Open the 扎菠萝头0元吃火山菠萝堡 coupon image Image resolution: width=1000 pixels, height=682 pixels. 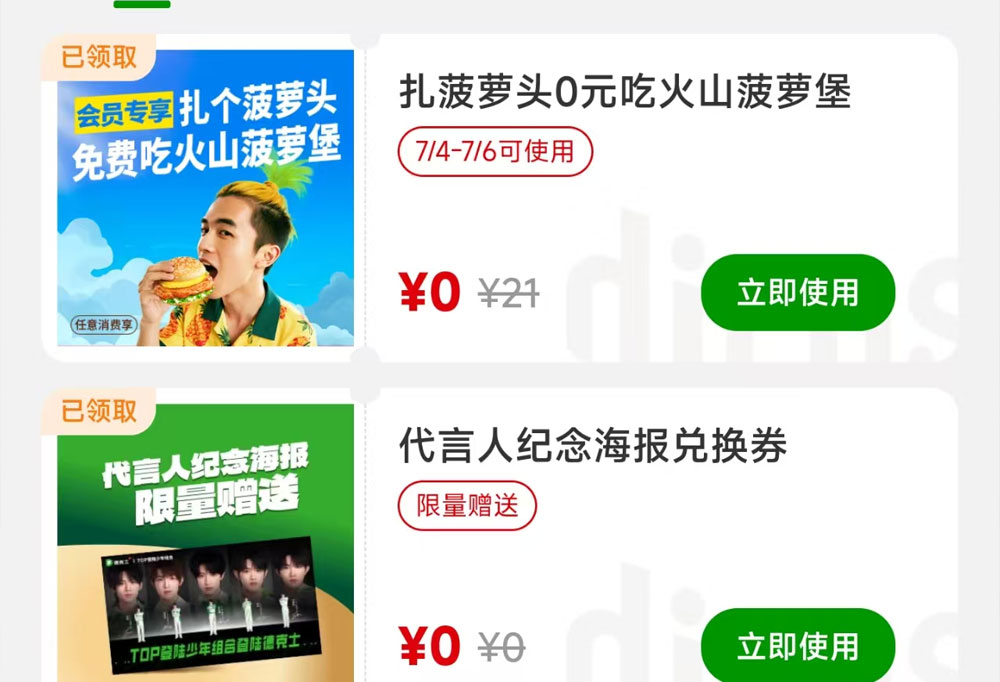[205, 198]
